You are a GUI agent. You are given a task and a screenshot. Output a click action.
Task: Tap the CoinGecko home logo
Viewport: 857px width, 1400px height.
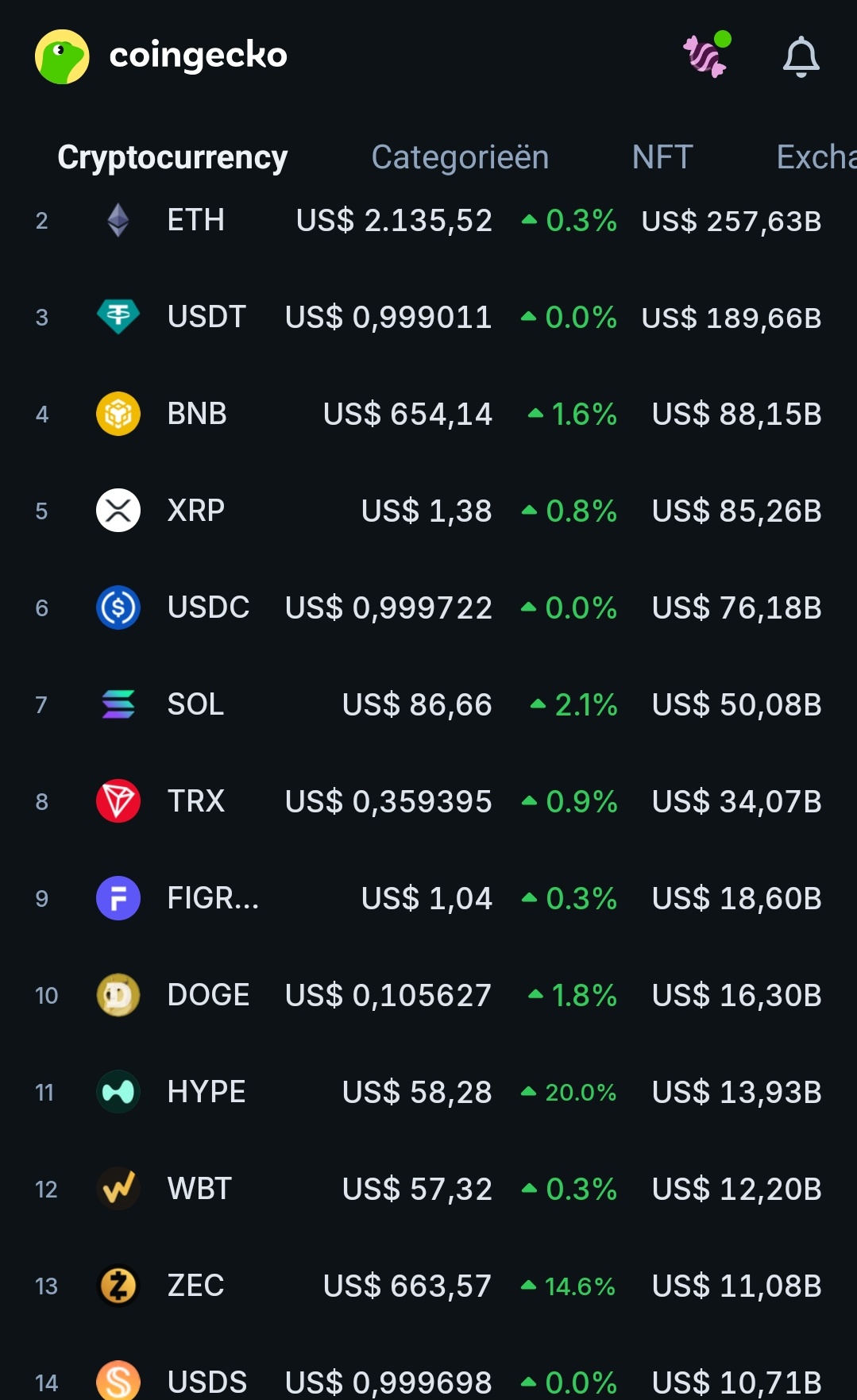pyautogui.click(x=161, y=56)
